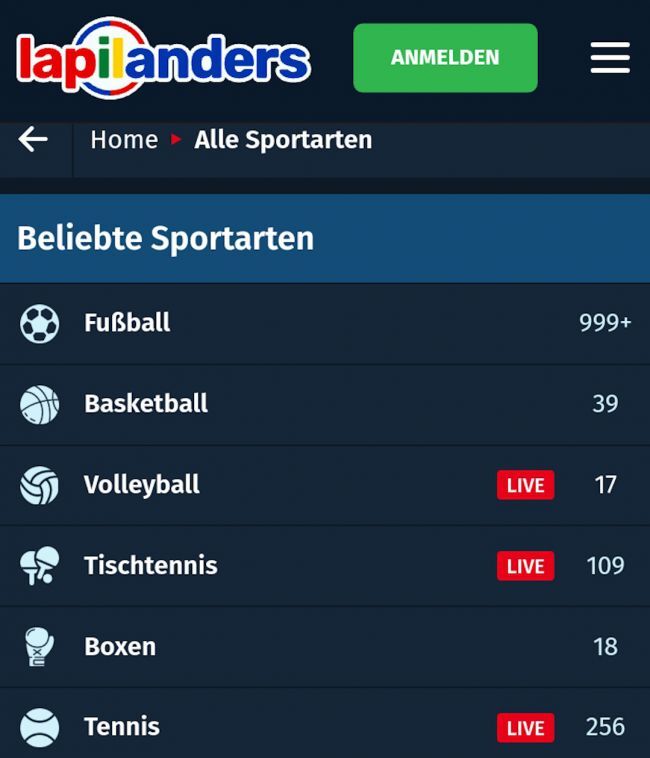Tap the lapilanders logo to go home

(163, 58)
